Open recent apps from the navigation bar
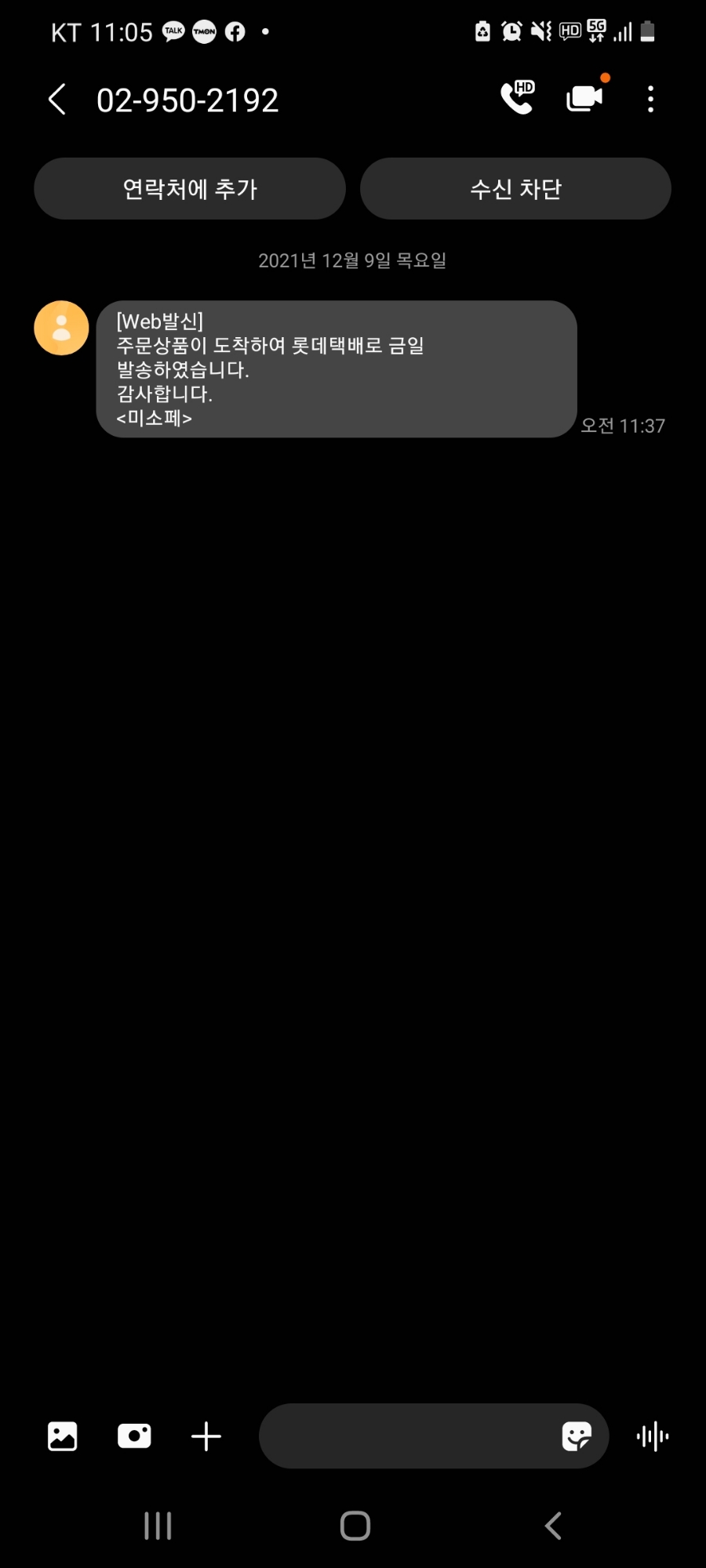The height and width of the screenshot is (1568, 706). click(x=158, y=1526)
